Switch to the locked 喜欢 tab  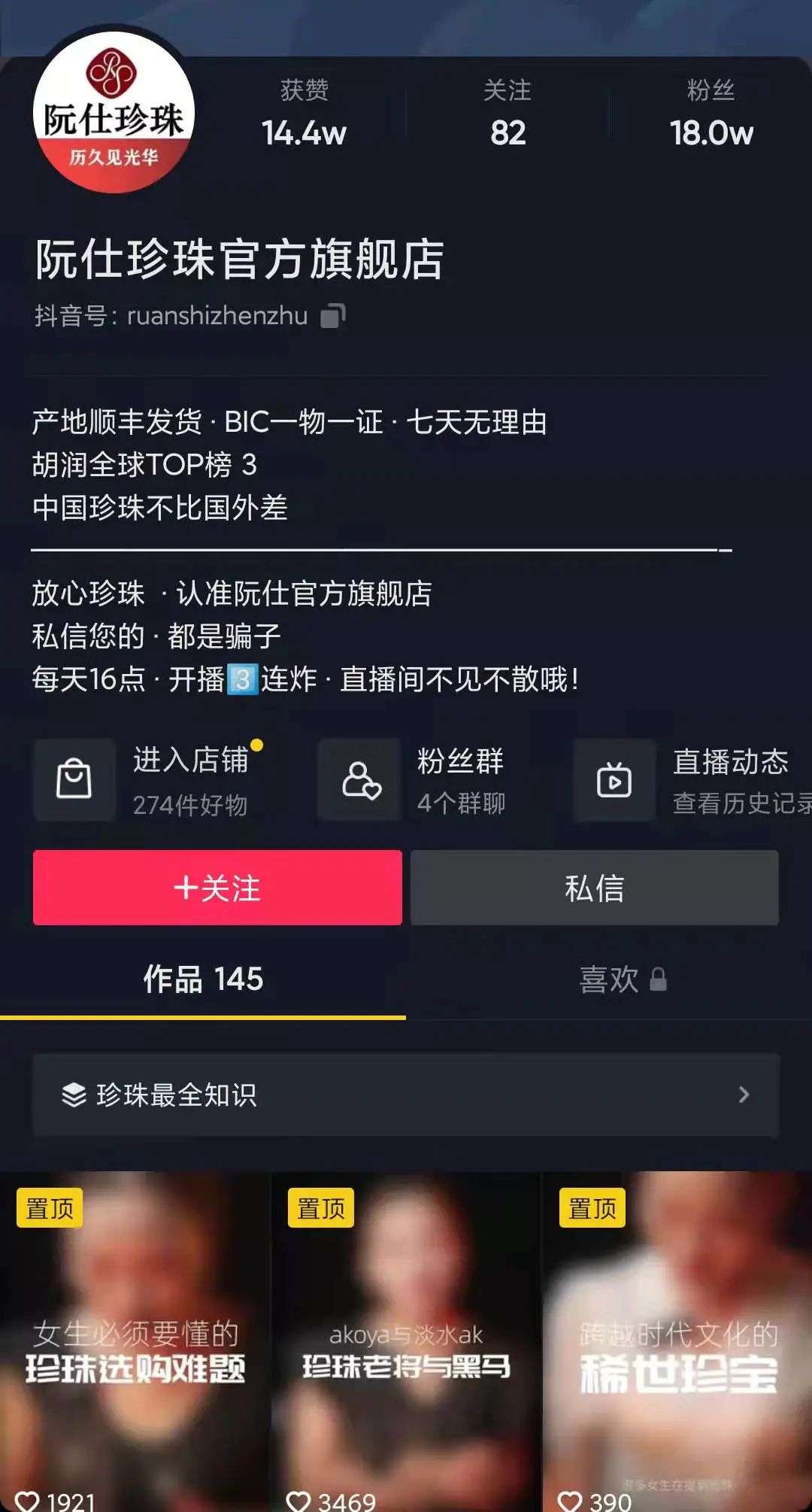point(623,979)
